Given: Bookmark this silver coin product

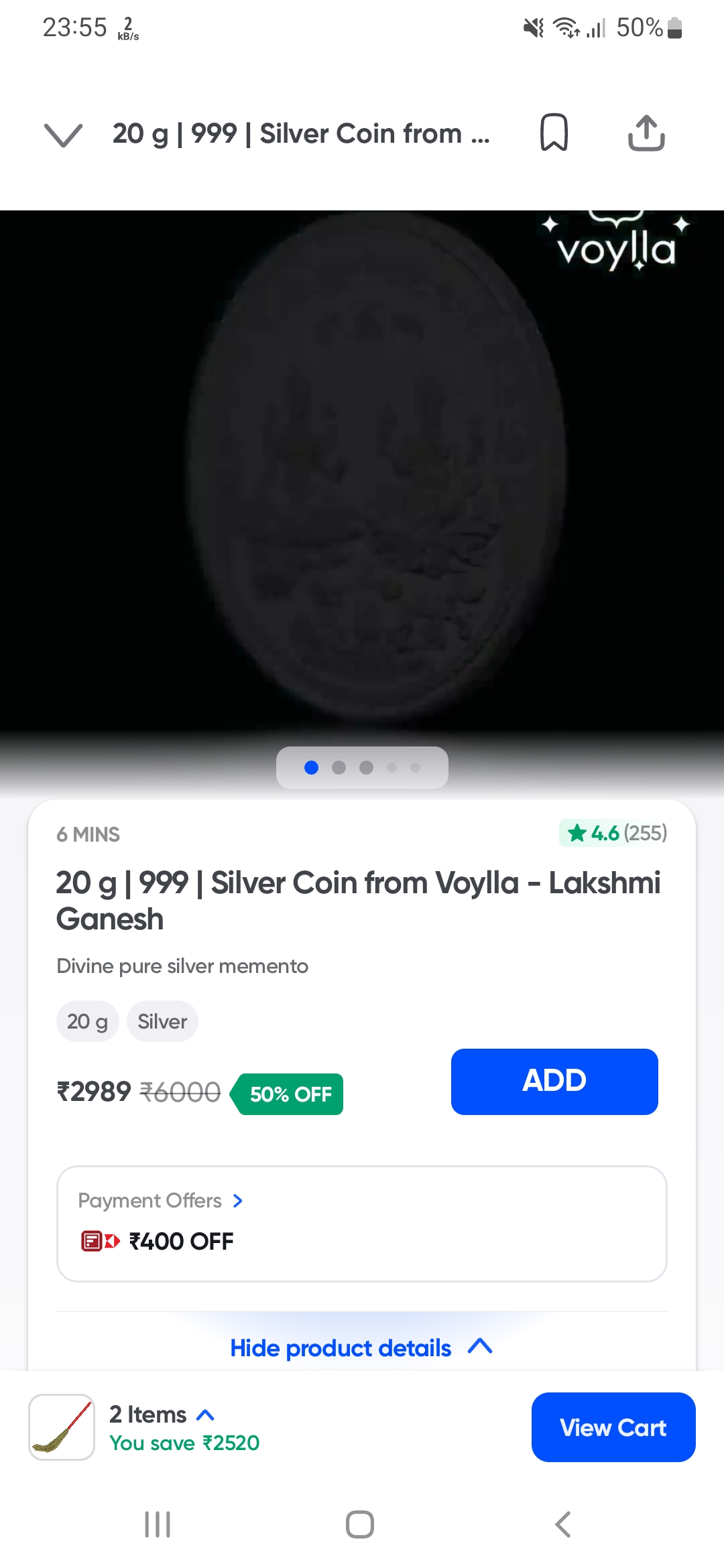Looking at the screenshot, I should (x=555, y=133).
